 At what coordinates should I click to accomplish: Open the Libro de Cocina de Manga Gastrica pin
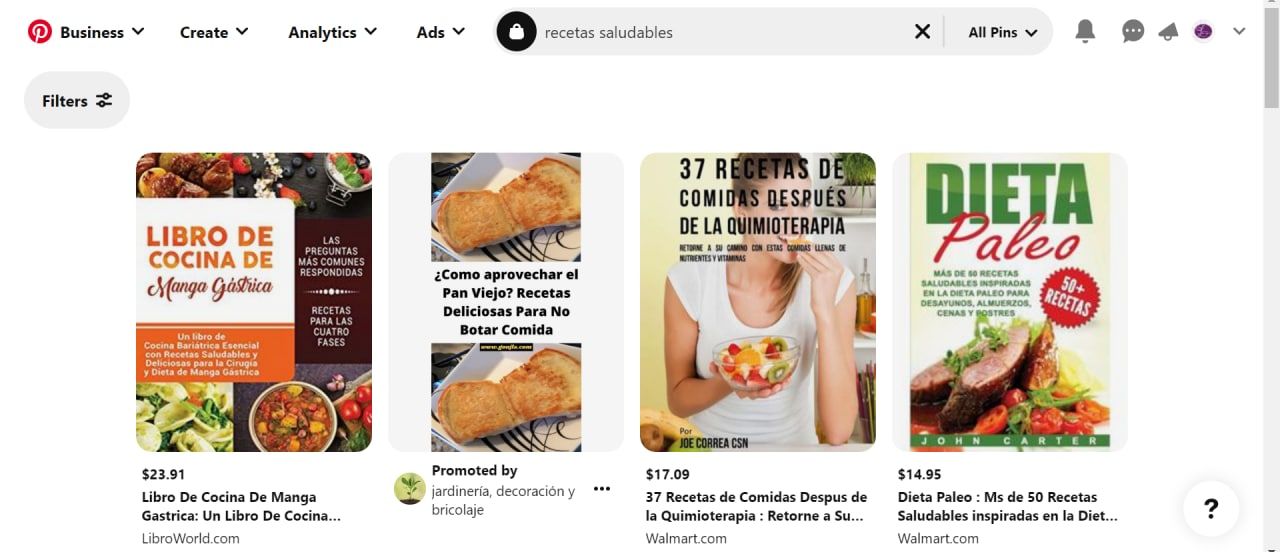(254, 302)
